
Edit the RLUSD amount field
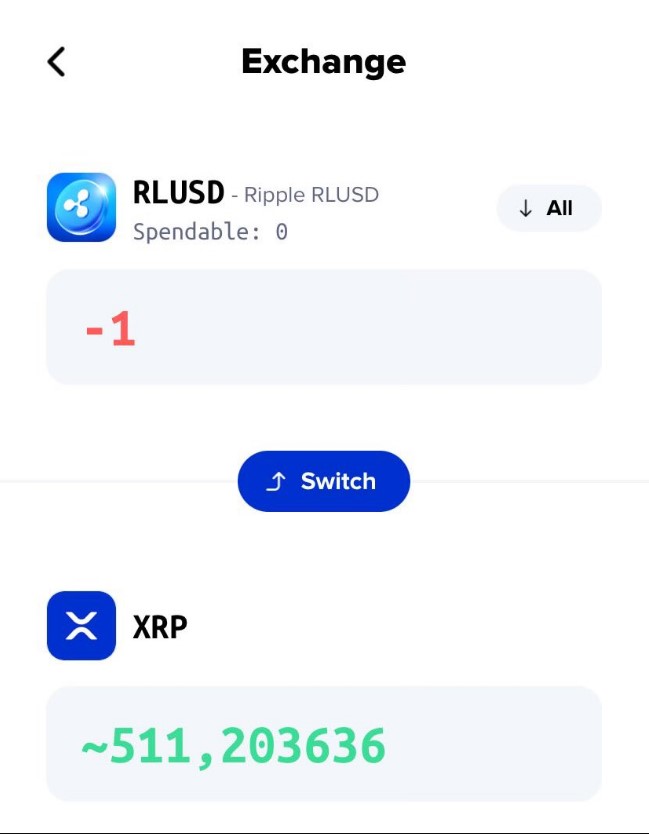coord(323,327)
